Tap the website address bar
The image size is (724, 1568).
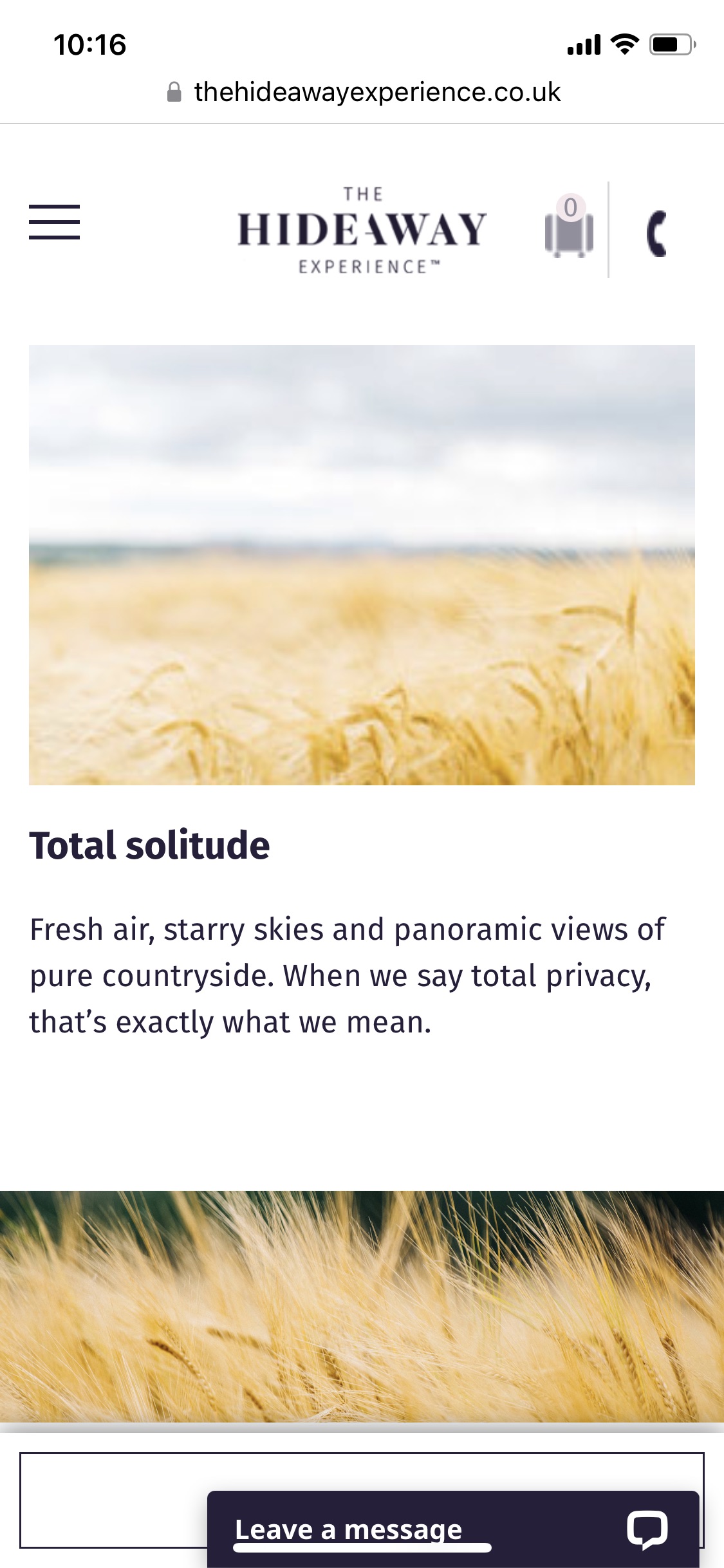[363, 92]
